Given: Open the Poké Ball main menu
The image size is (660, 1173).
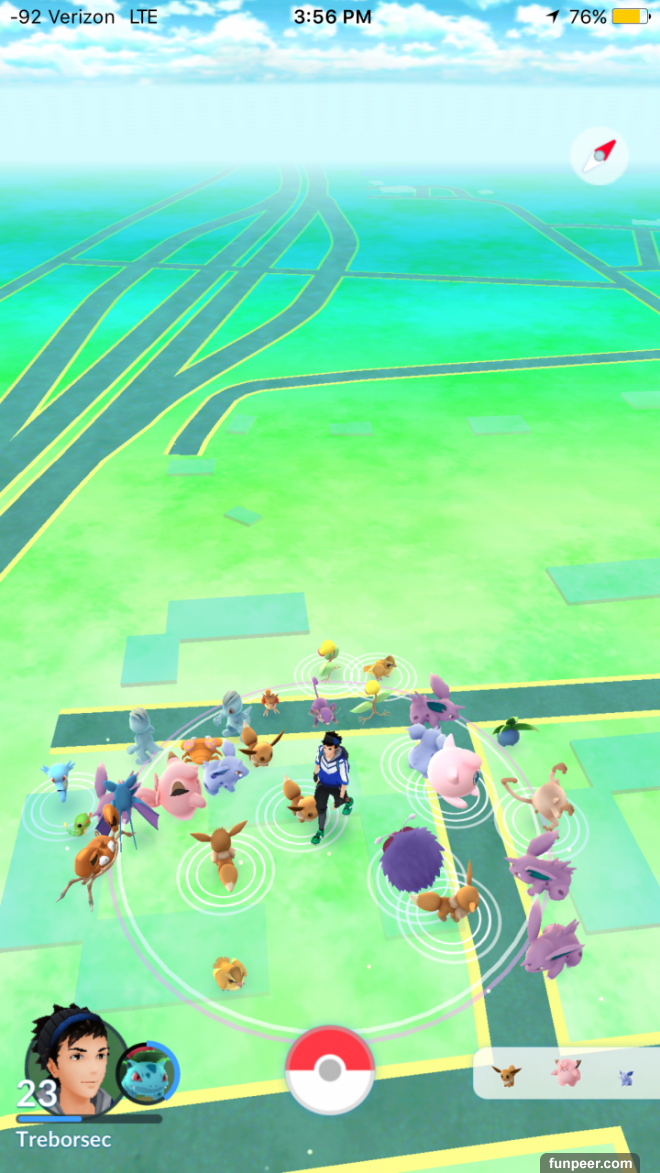Looking at the screenshot, I should coord(329,1069).
